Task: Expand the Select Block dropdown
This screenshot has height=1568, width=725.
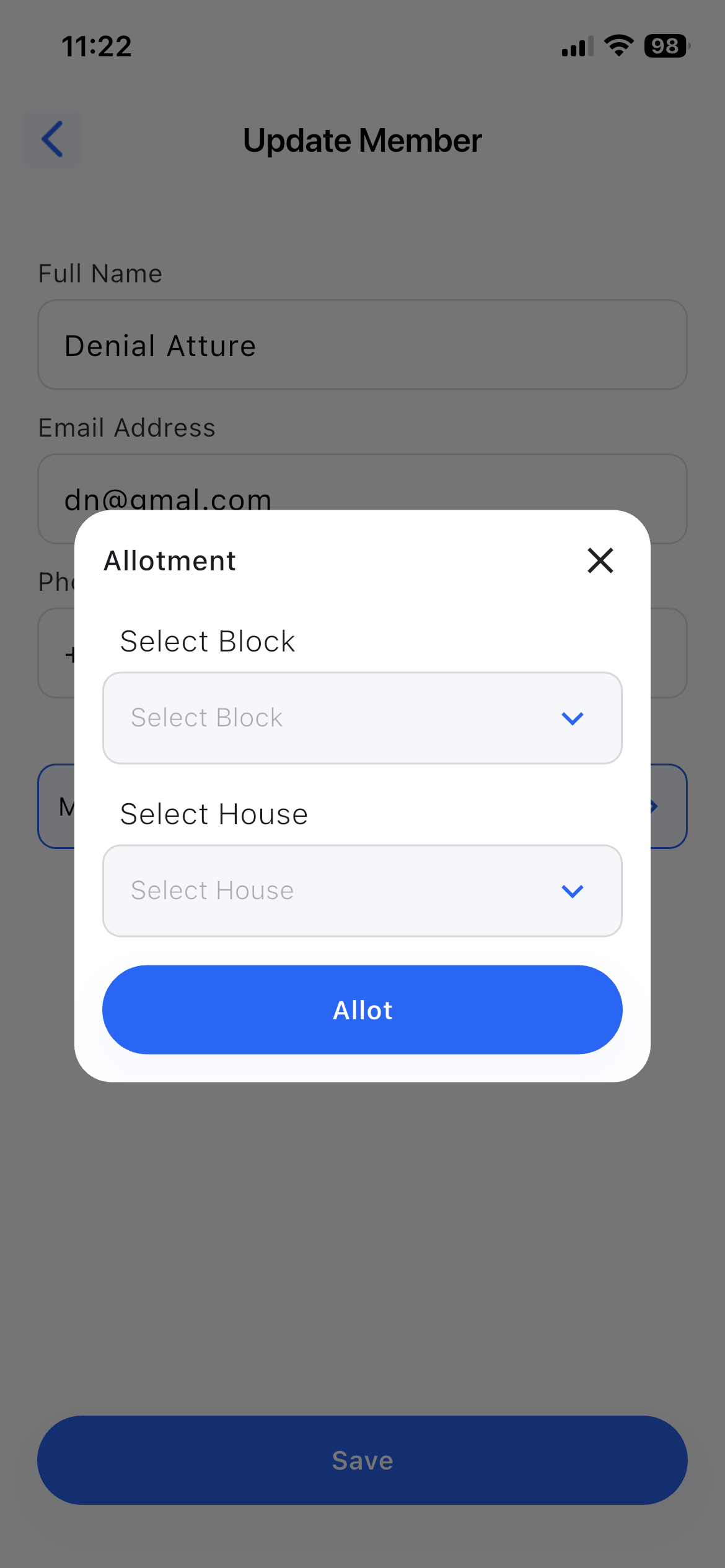Action: 362,718
